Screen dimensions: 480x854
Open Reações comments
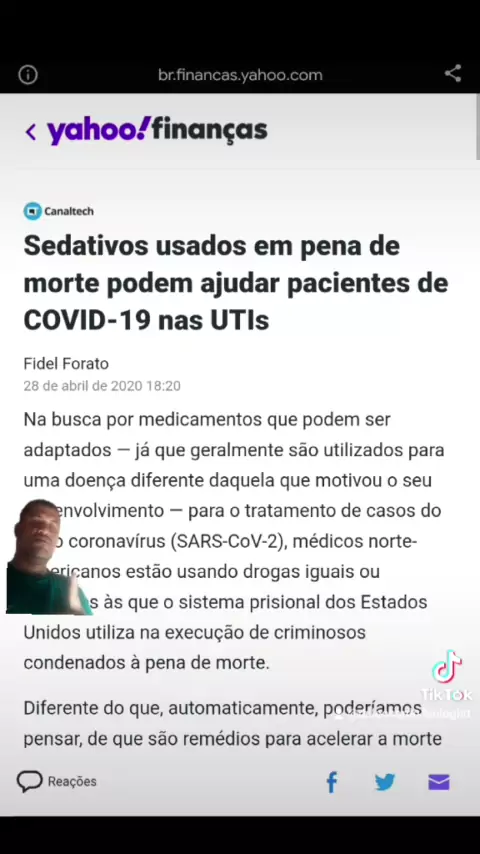pos(57,782)
